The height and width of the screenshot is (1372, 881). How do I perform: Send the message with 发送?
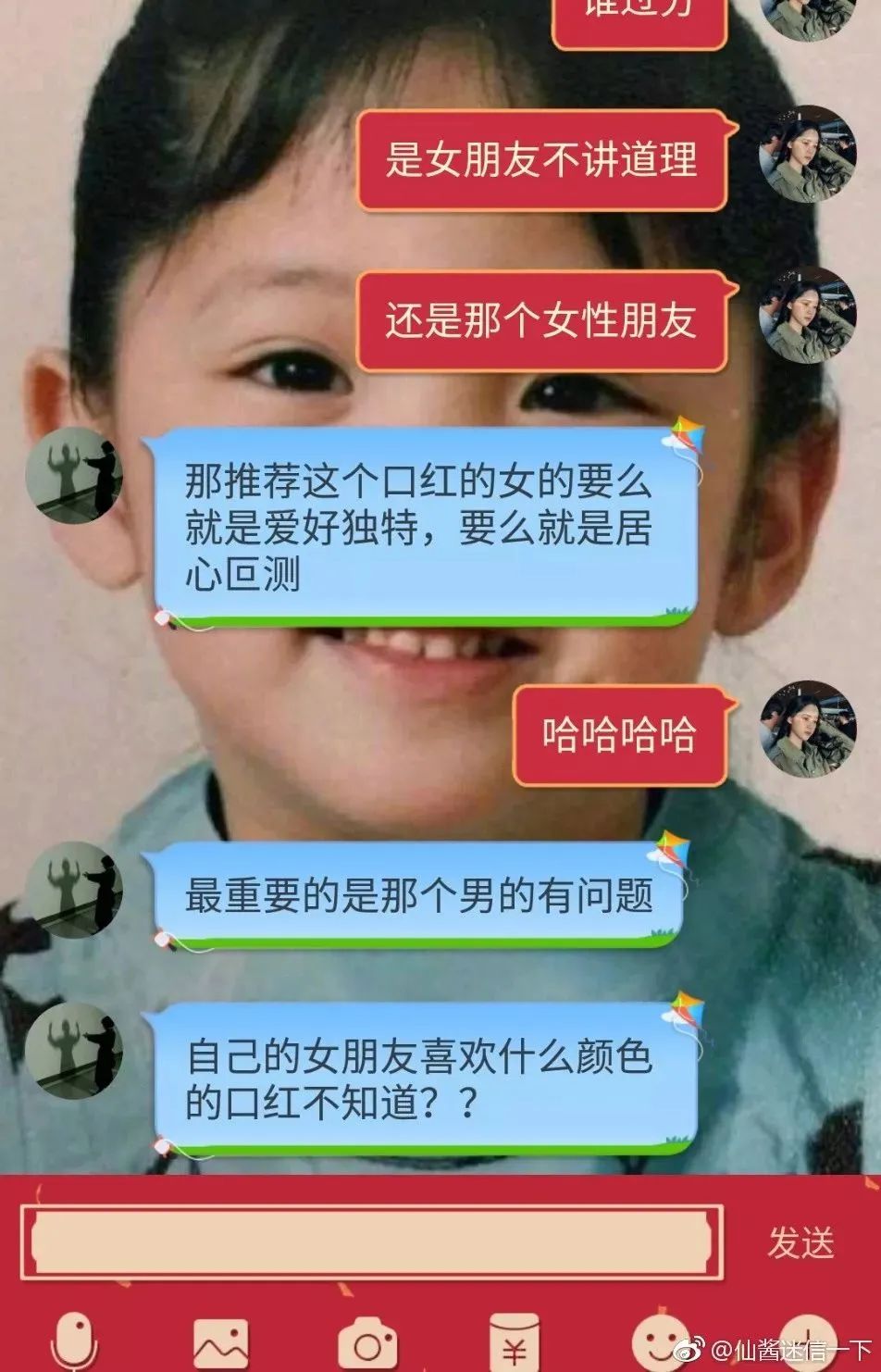pos(800,1242)
